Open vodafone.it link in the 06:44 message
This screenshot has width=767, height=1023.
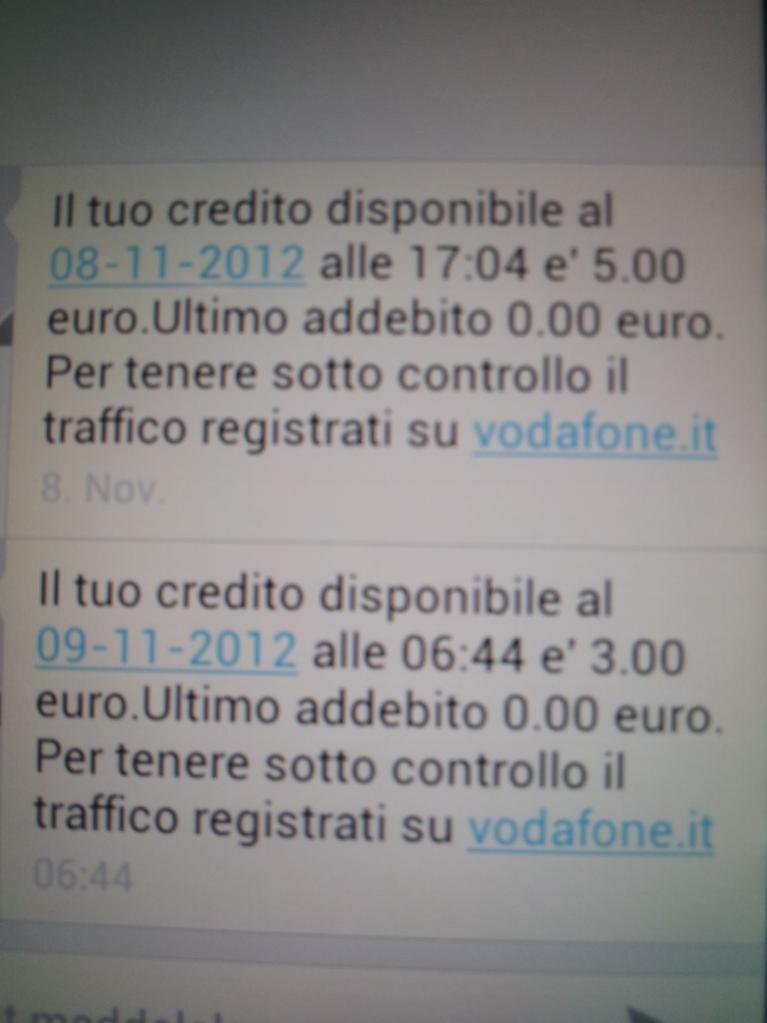590,828
